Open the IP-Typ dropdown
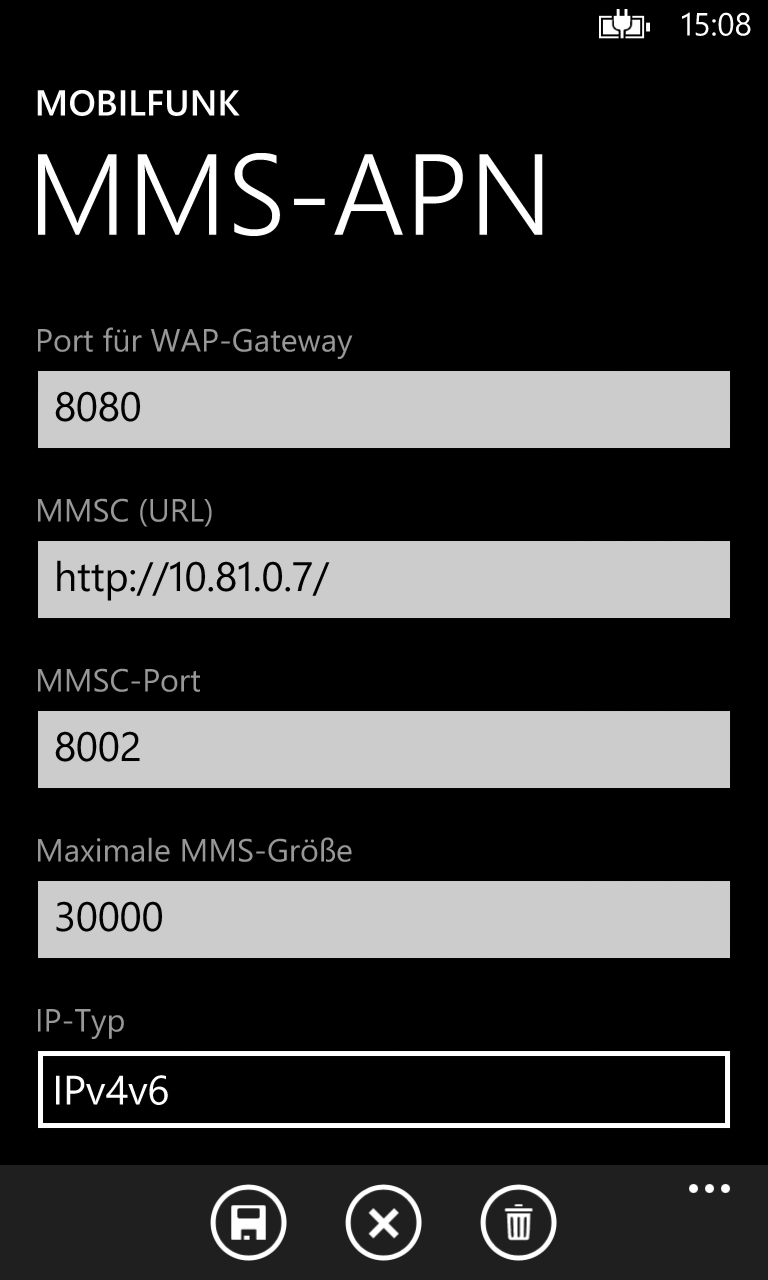768x1280 pixels. tap(384, 1089)
